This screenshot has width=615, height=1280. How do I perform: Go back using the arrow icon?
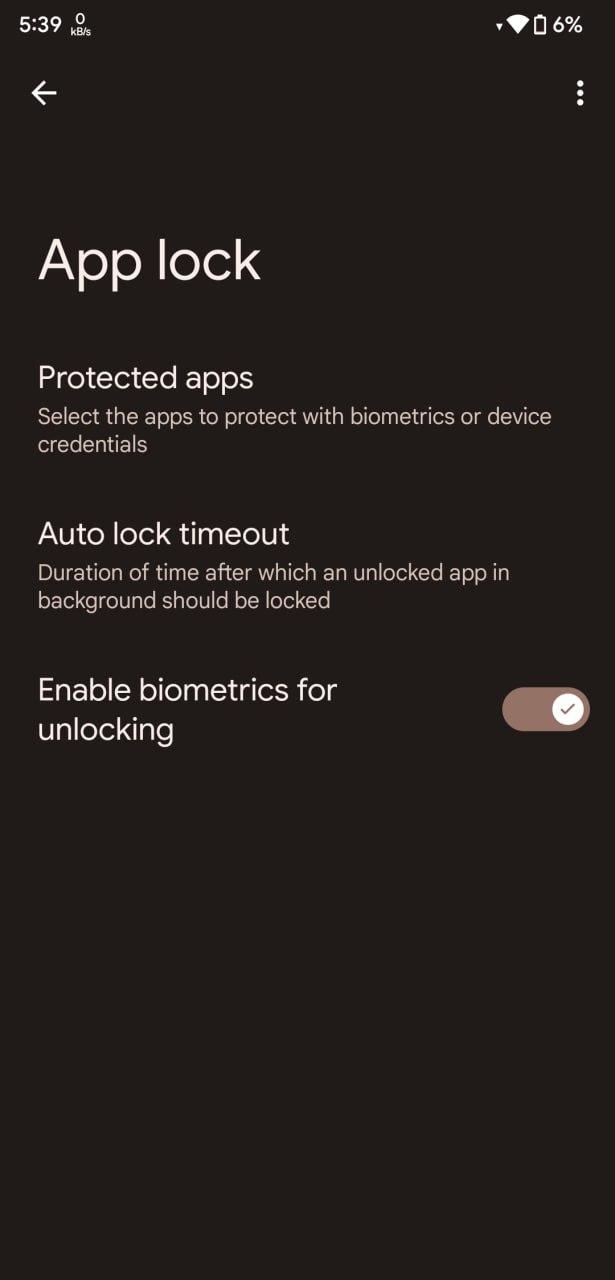(x=44, y=93)
